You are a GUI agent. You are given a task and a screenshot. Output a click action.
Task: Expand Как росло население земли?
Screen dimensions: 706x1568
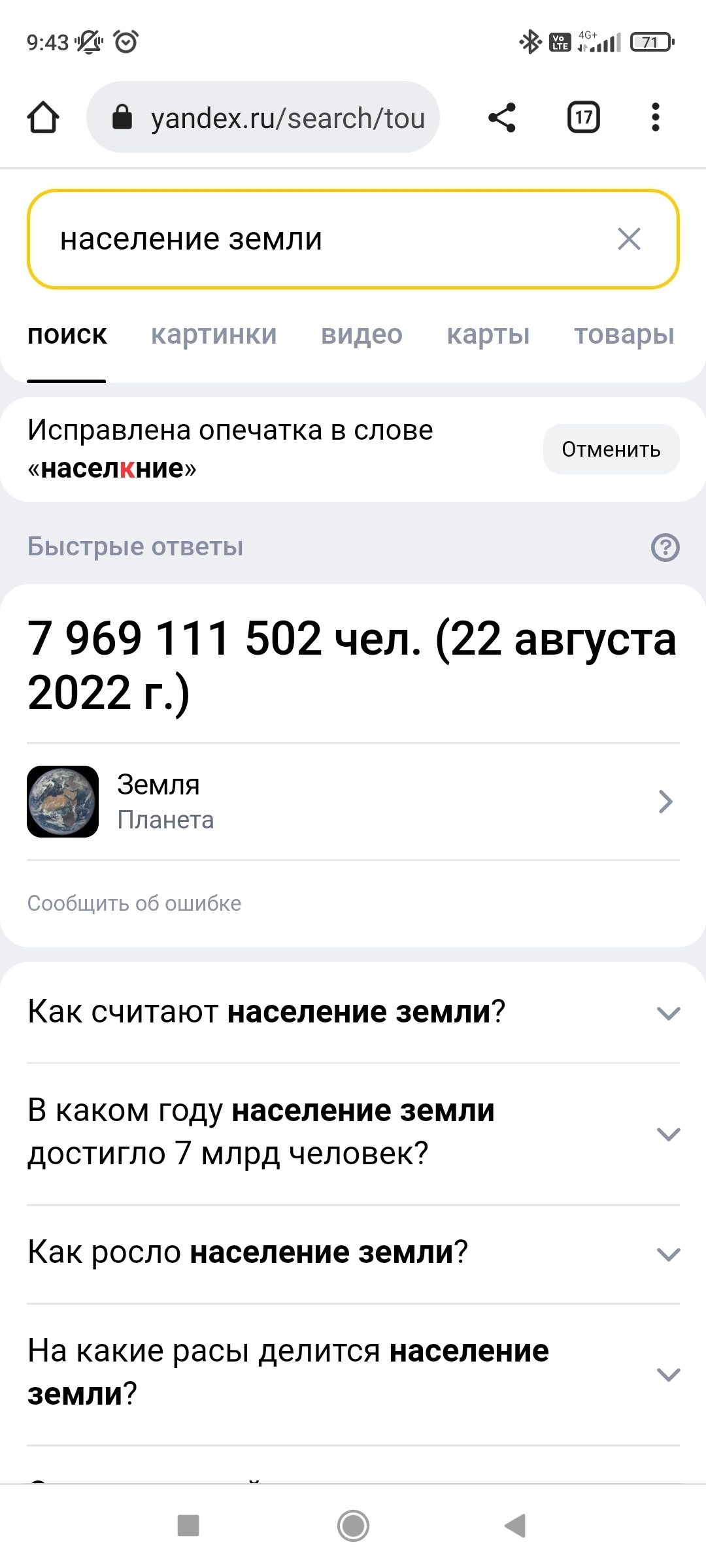(353, 1253)
